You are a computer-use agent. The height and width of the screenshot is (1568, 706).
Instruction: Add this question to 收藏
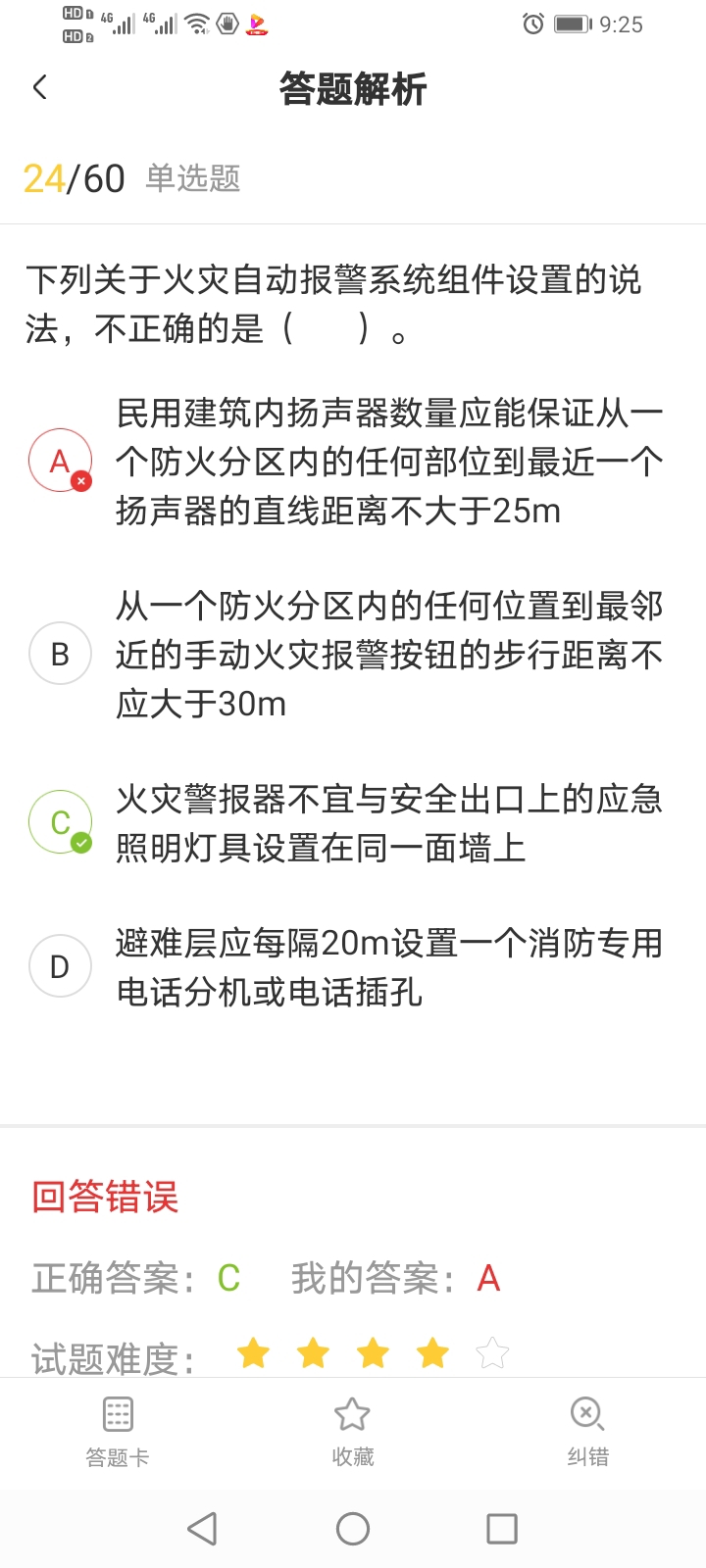353,1433
